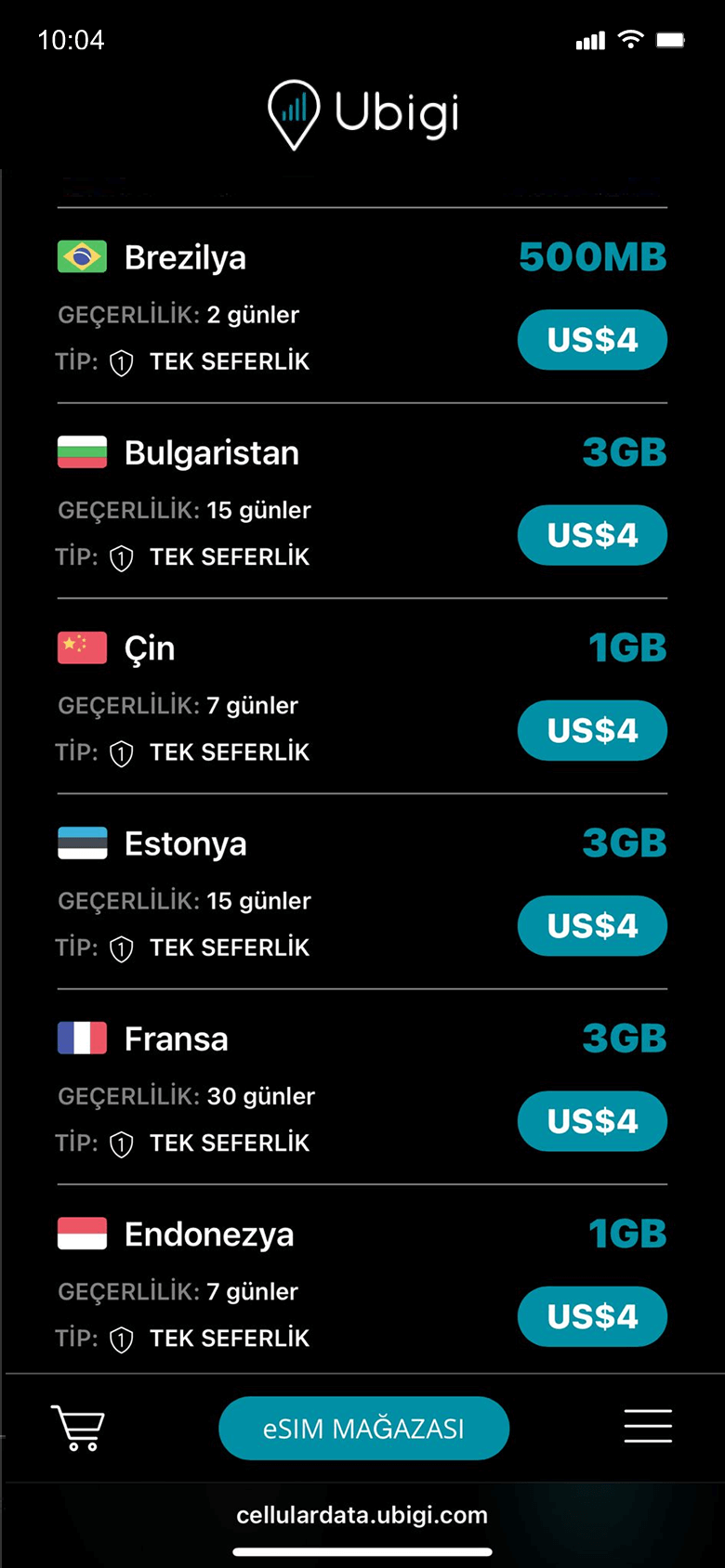Open the hamburger navigation menu
The height and width of the screenshot is (1568, 725).
[648, 1426]
